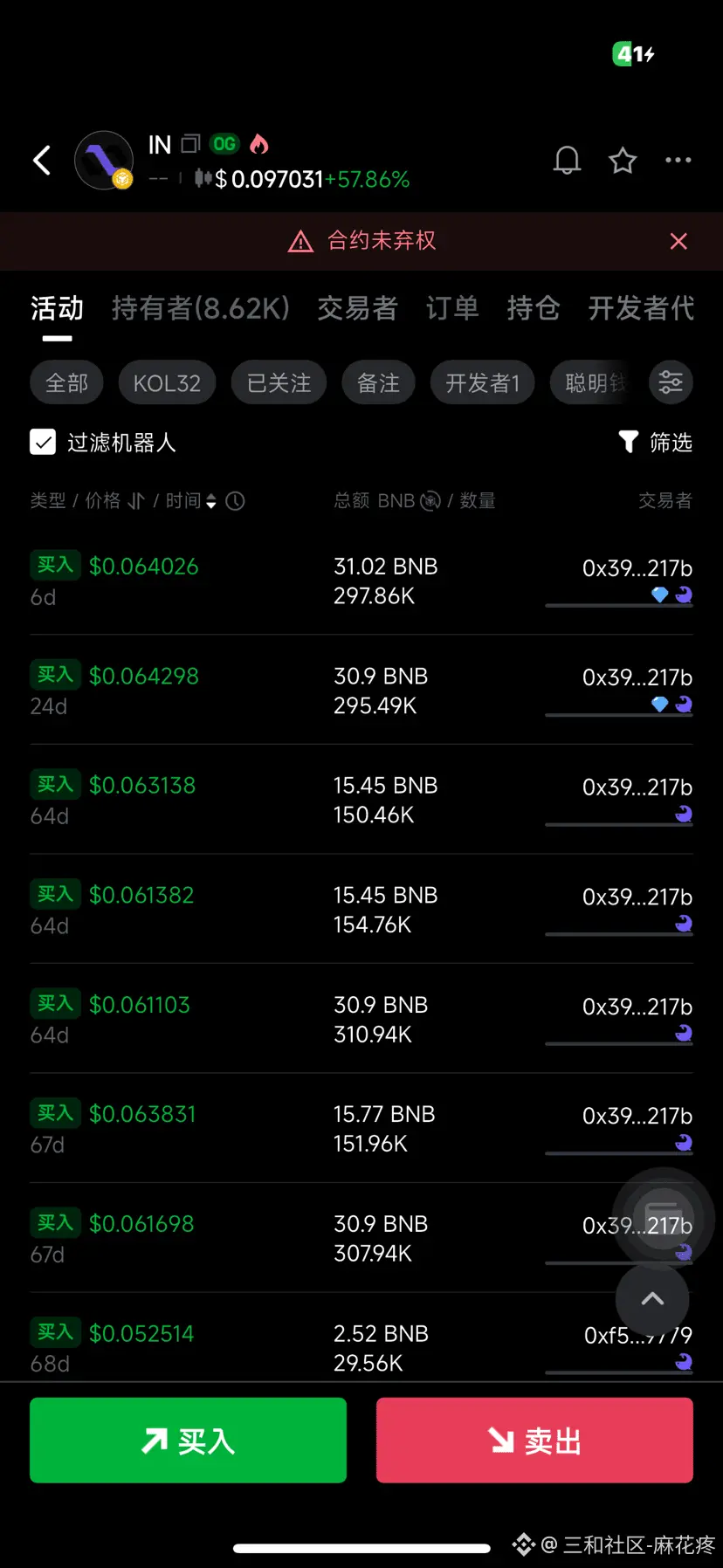Image resolution: width=723 pixels, height=1568 pixels.
Task: Open the price alert bell
Action: tap(567, 160)
